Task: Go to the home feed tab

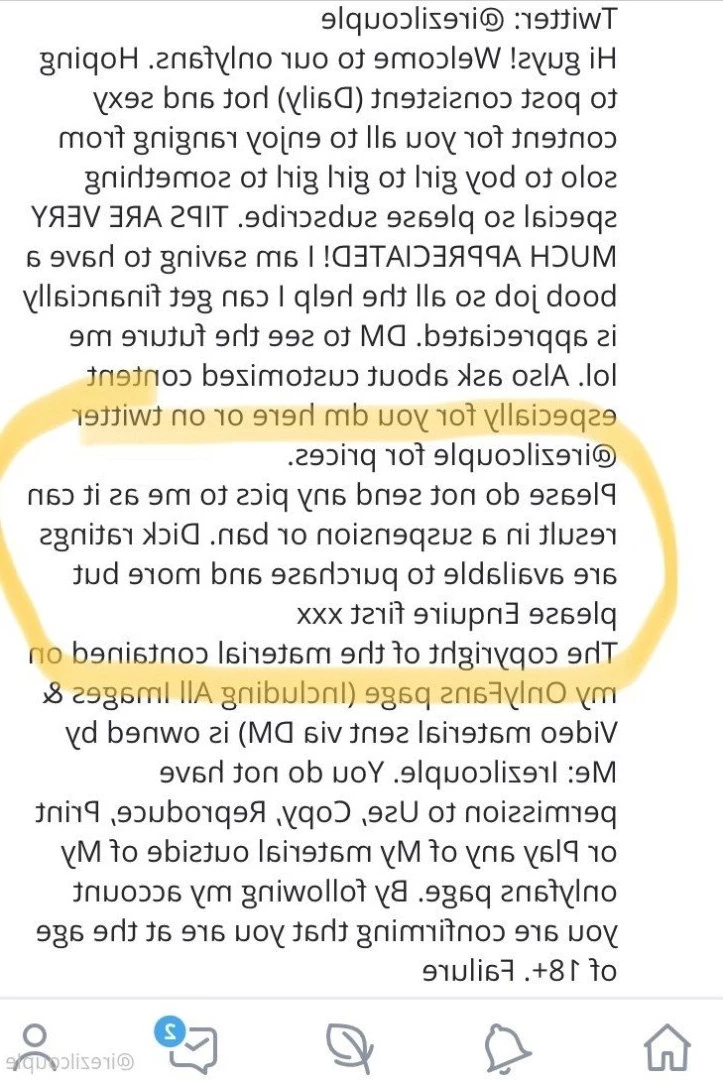Action: click(667, 1046)
